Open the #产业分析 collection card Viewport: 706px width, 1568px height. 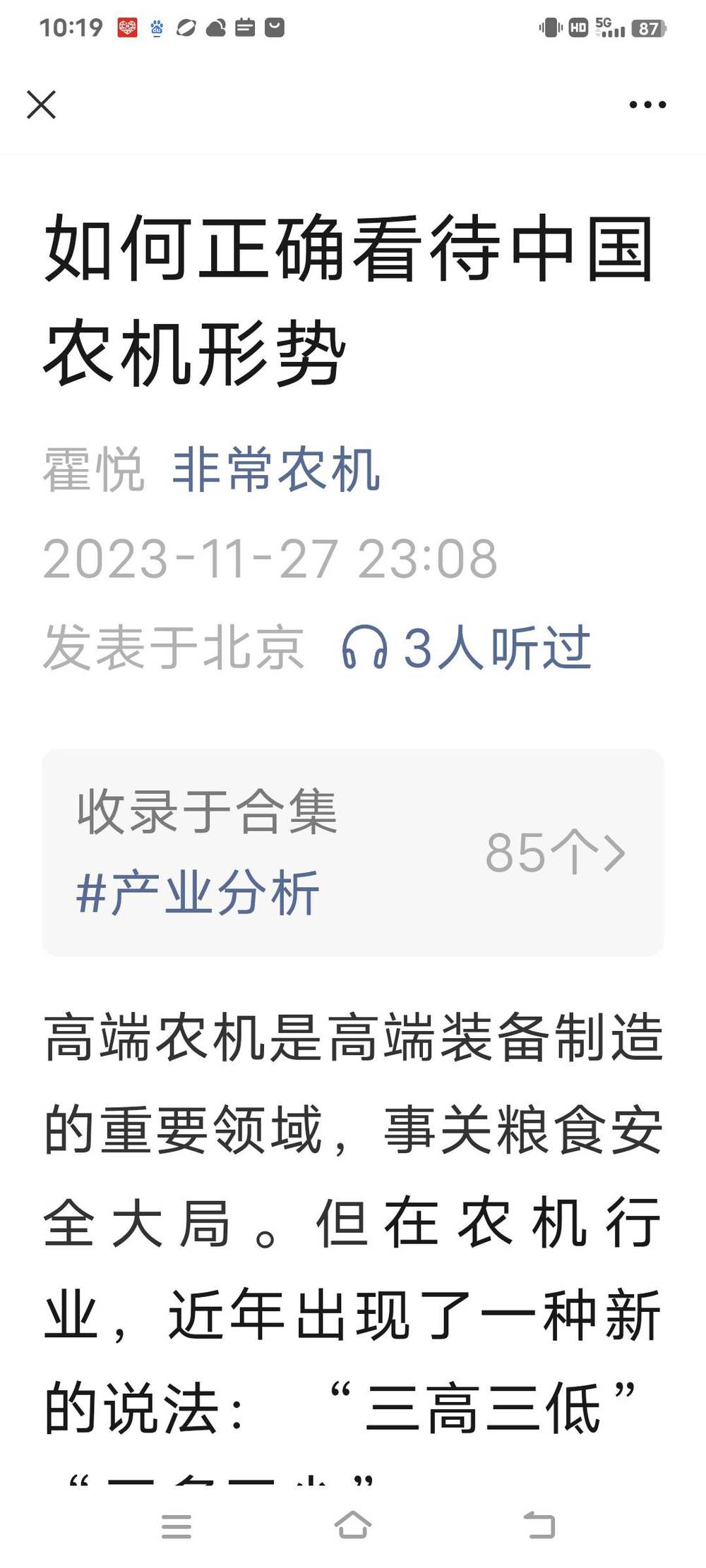pos(353,852)
